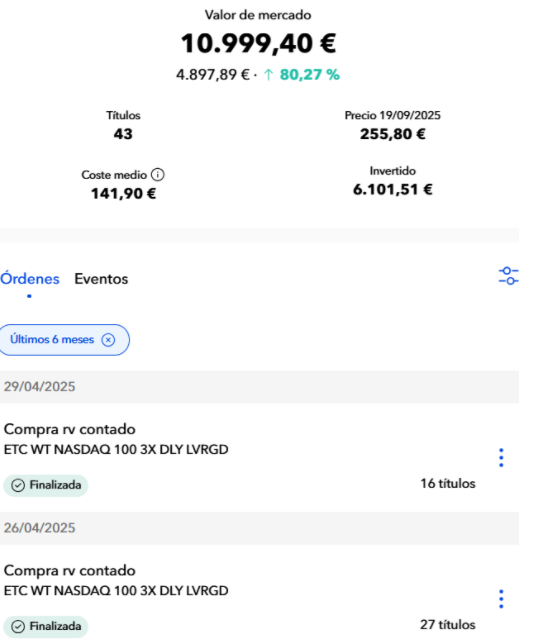Screen dimensions: 551x644
Task: Open options for the 26/04/2025 order
Action: point(501,599)
